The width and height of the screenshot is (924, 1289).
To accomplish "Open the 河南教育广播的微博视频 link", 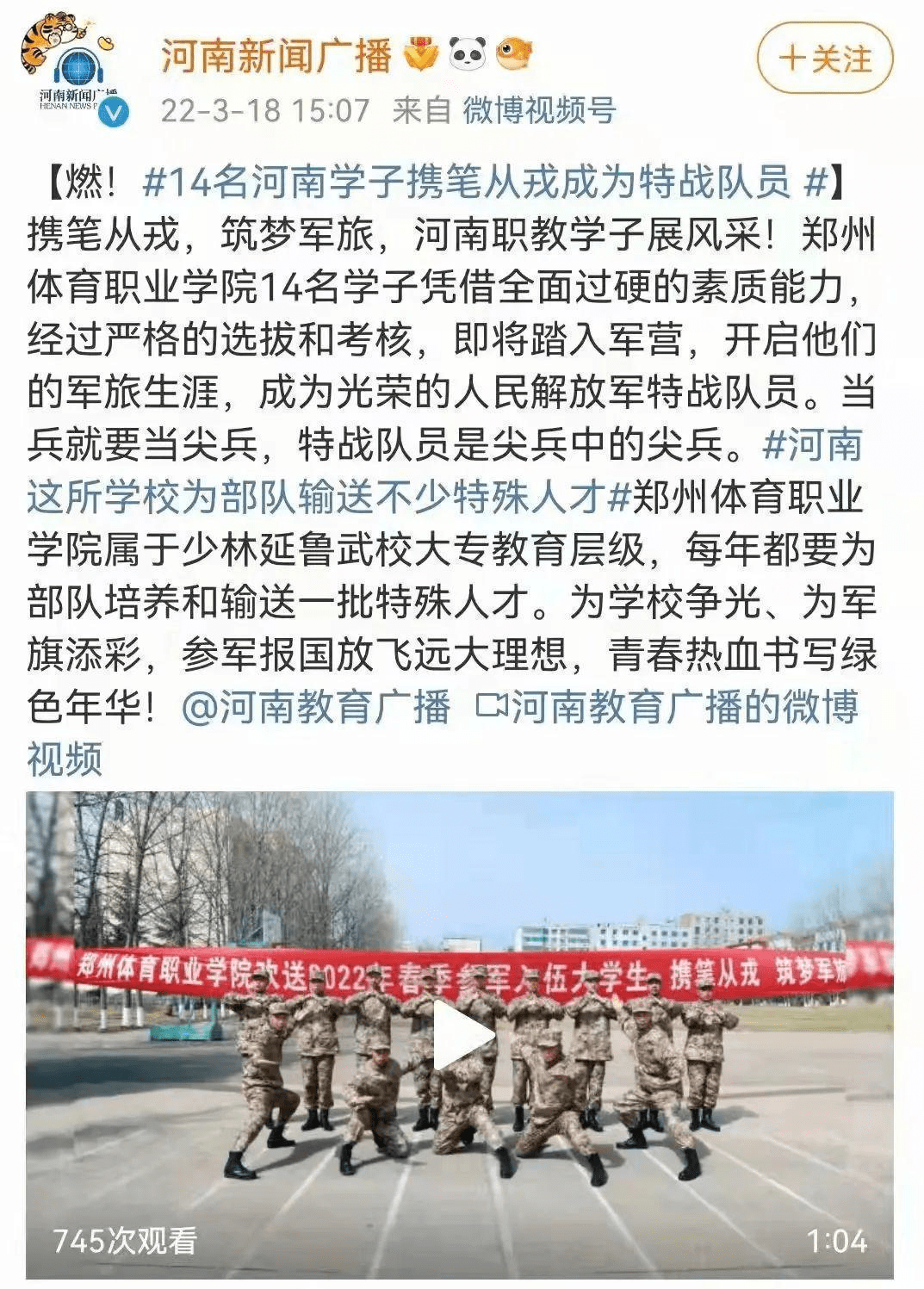I will (668, 708).
